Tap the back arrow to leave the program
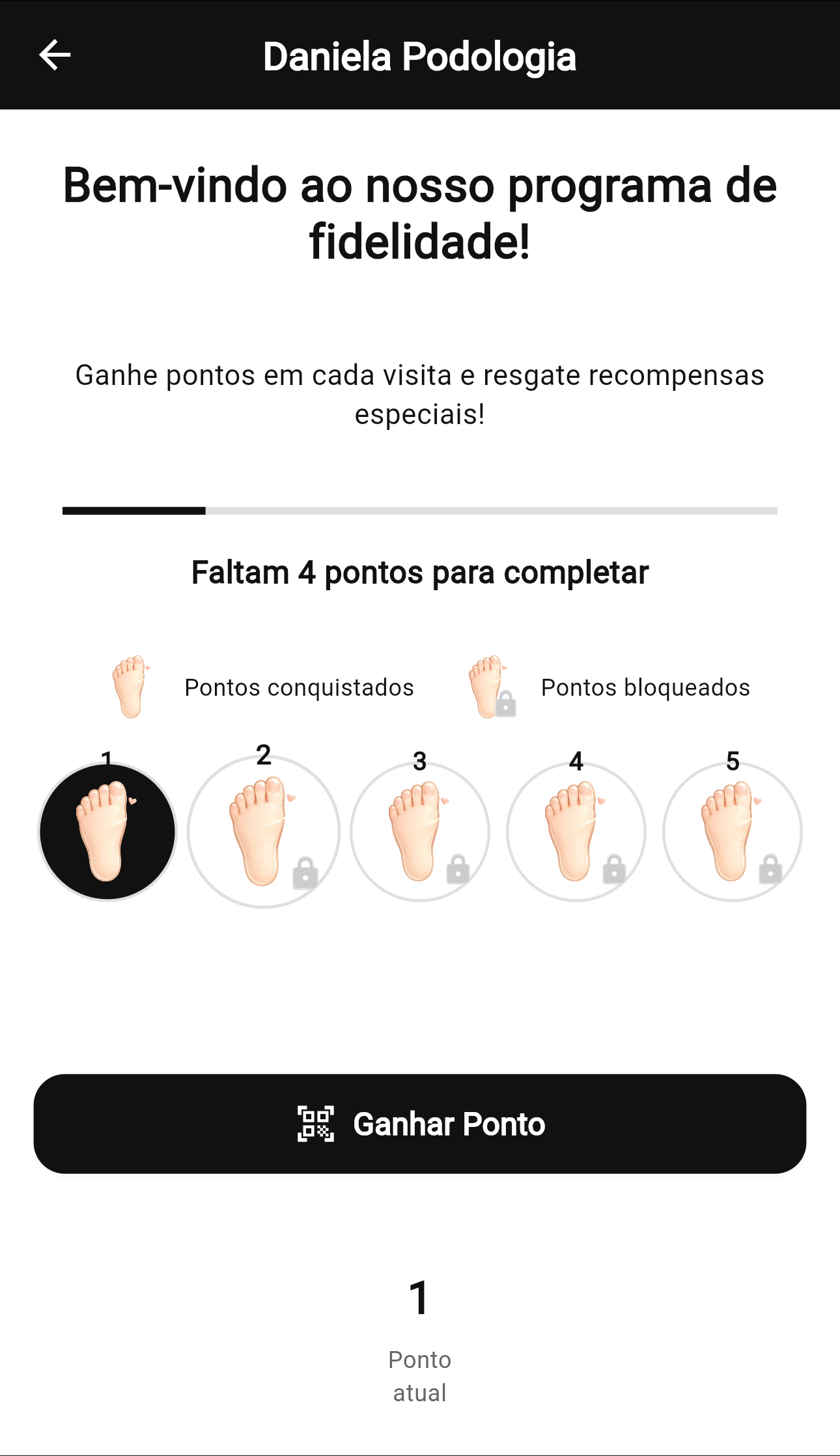Image resolution: width=840 pixels, height=1456 pixels. (x=54, y=55)
